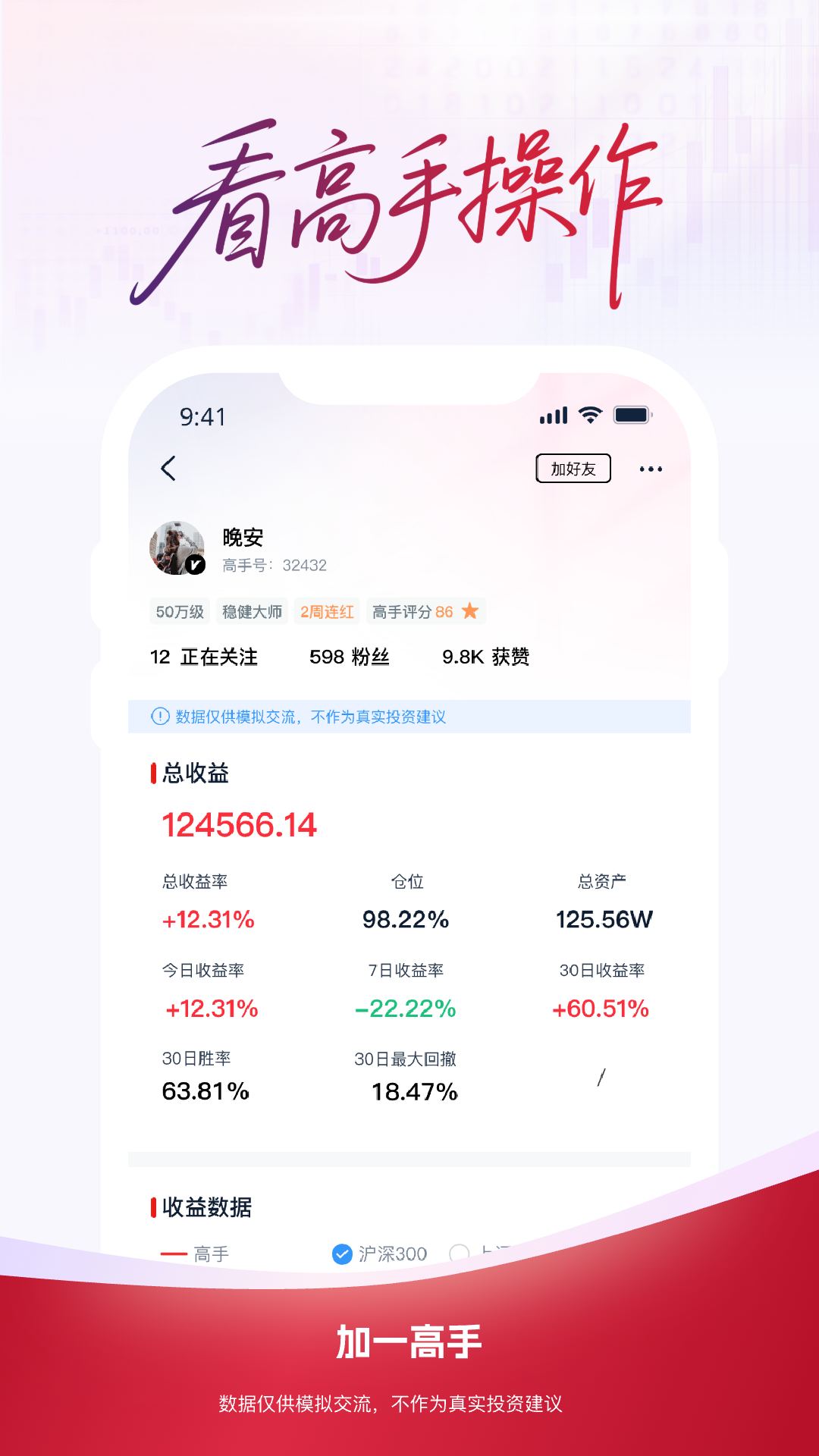Tap the back arrow to return

[x=168, y=469]
